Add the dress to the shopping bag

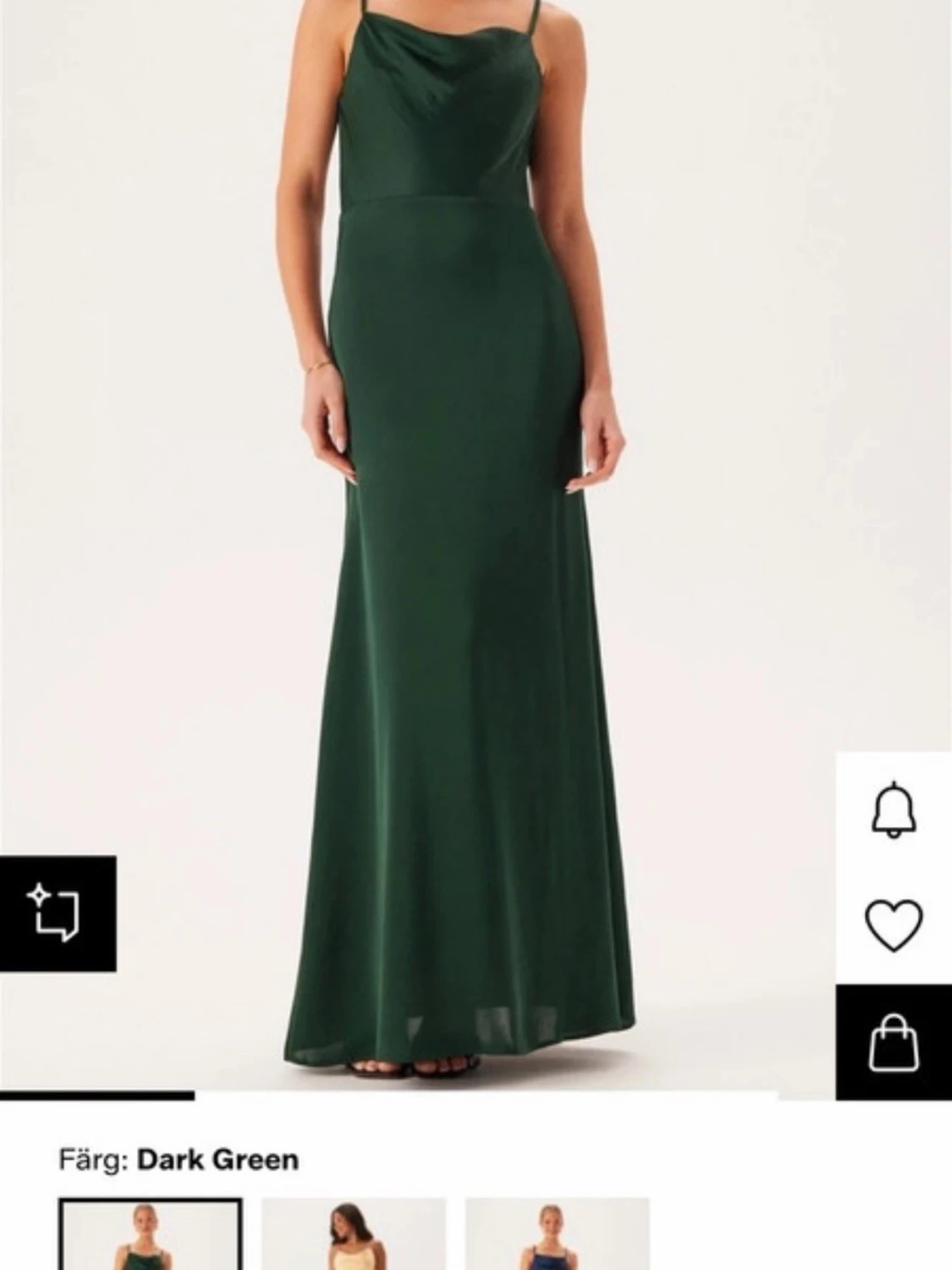pos(894,1042)
